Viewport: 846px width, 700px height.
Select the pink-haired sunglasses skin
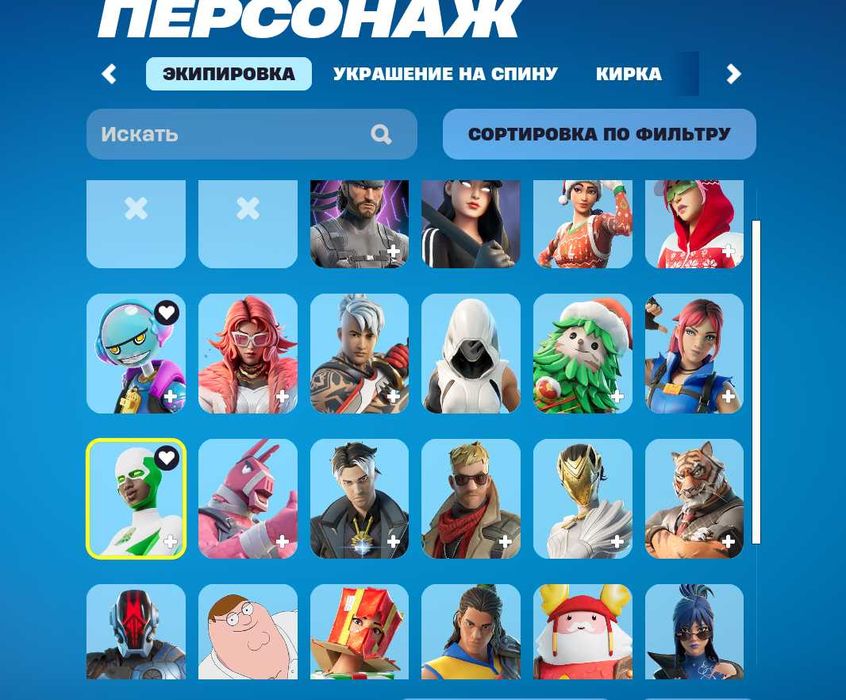[x=248, y=354]
